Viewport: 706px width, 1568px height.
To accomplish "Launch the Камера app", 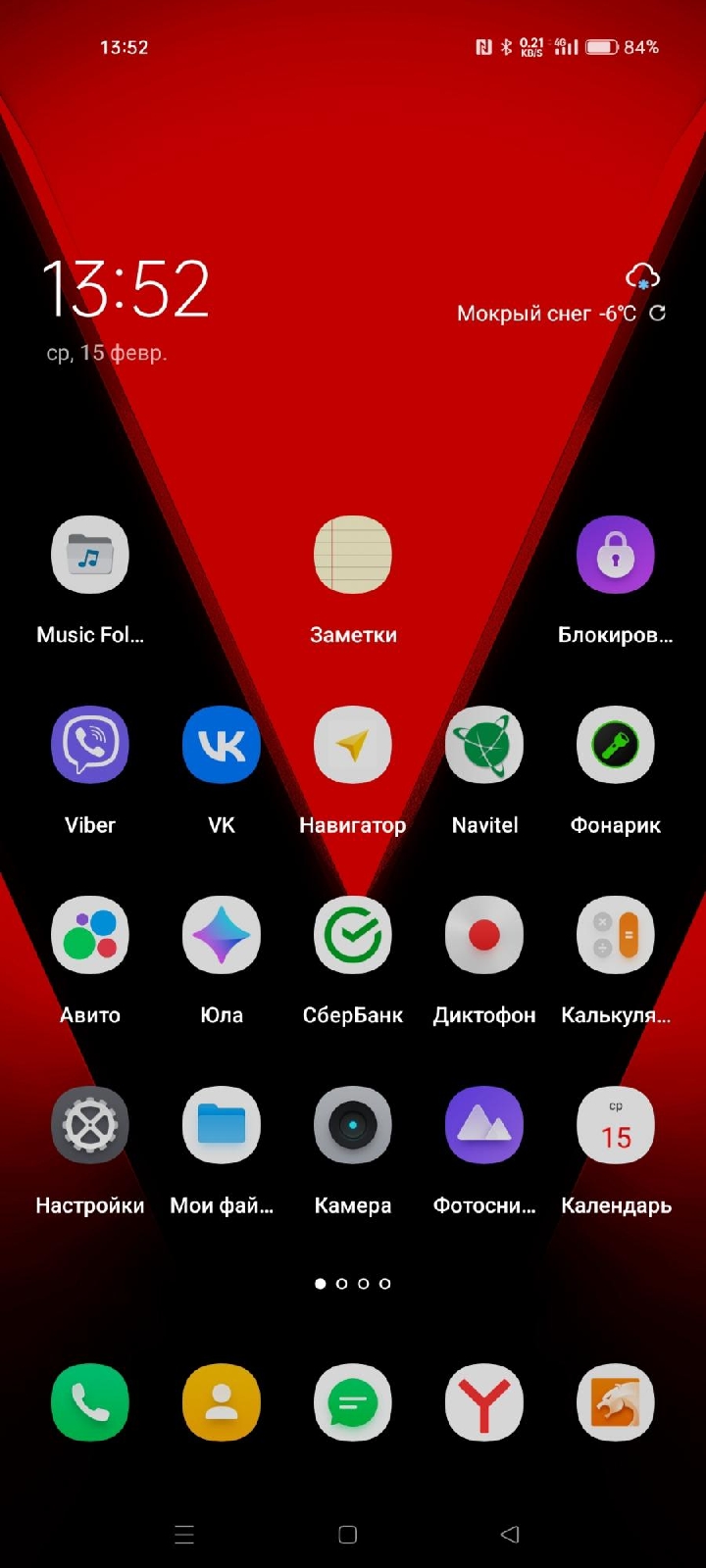I will click(353, 1125).
